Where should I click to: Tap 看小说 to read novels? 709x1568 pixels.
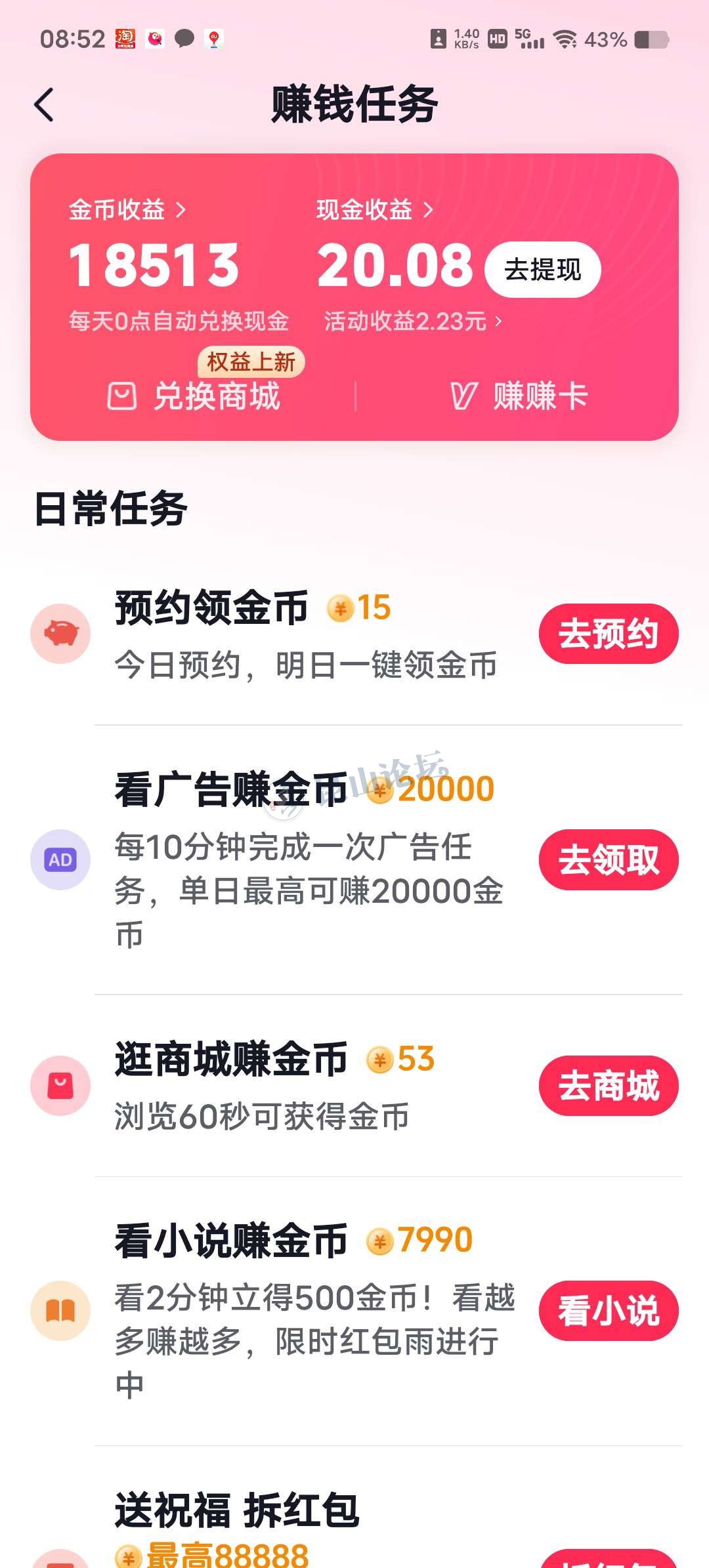(608, 1311)
